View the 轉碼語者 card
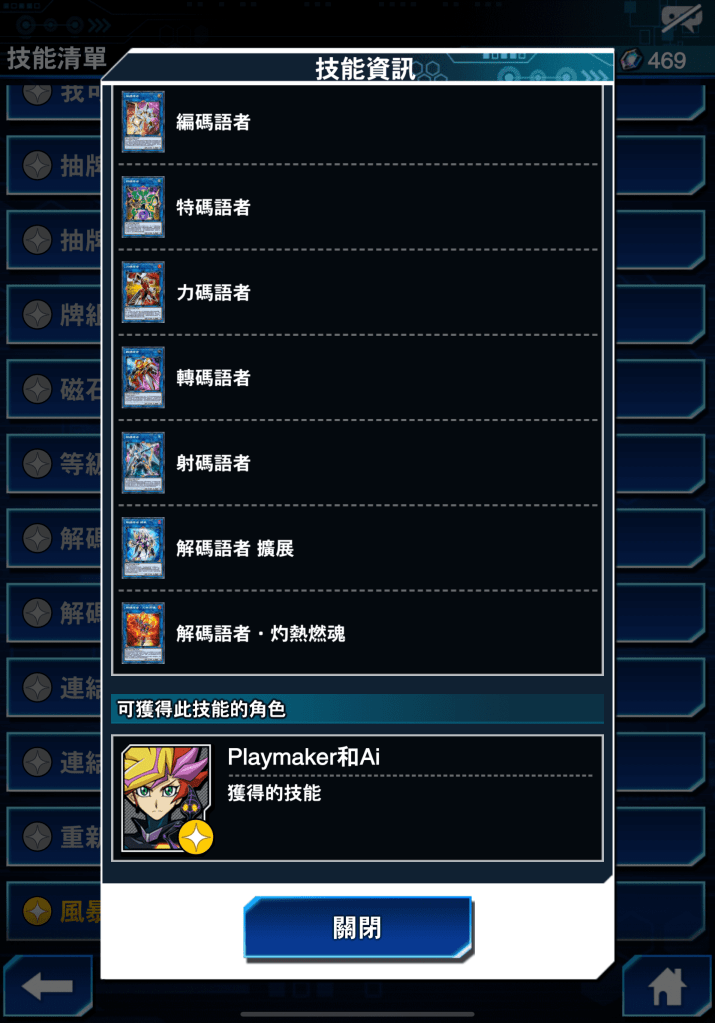This screenshot has width=715, height=1023. point(358,378)
